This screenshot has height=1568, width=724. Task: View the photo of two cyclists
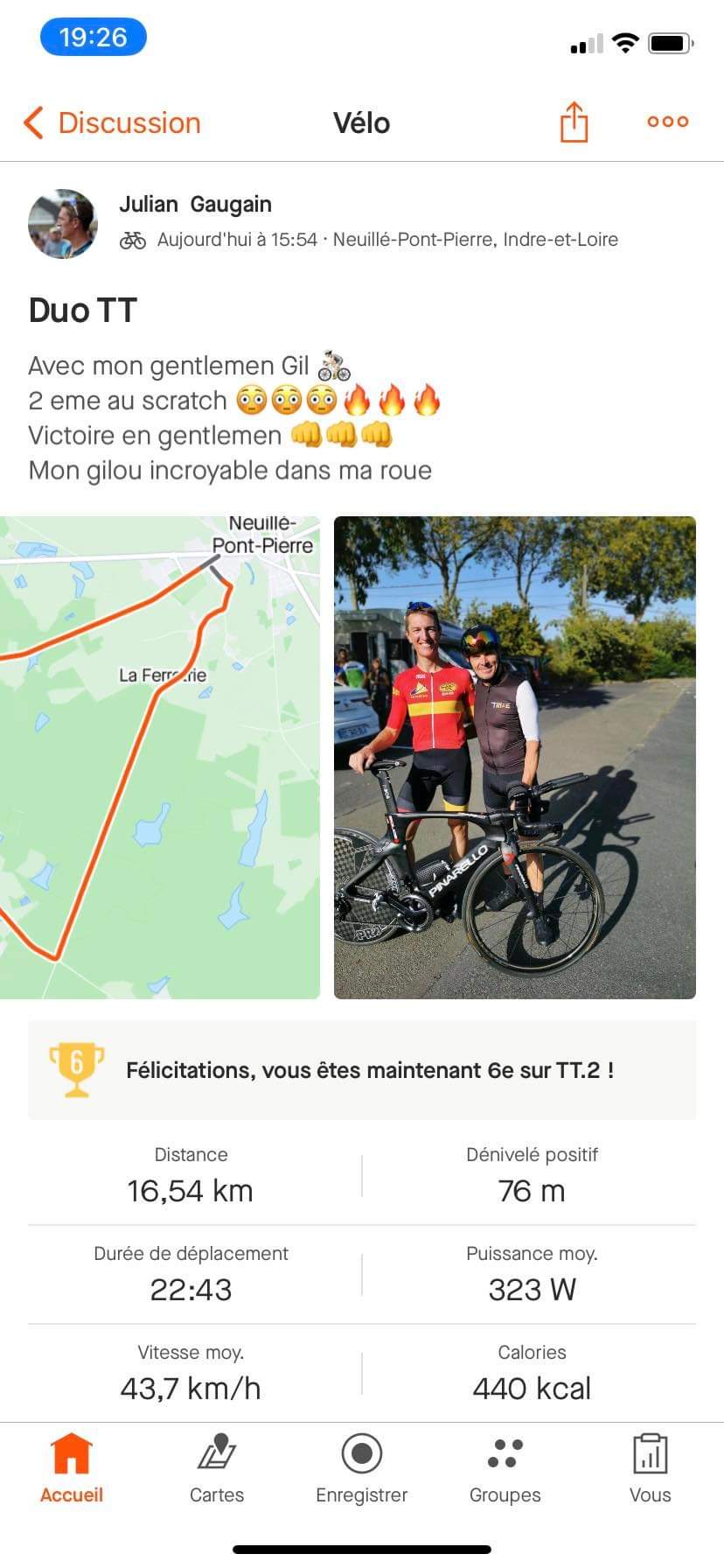point(515,757)
